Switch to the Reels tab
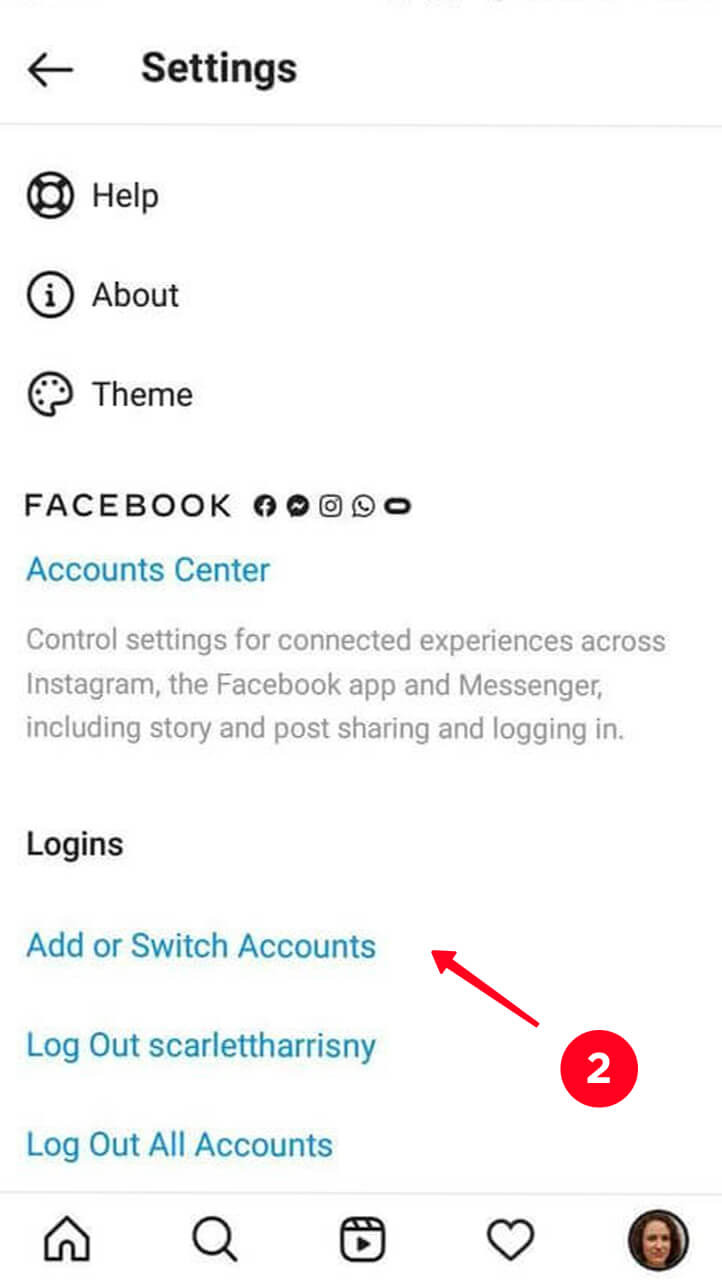 (362, 1240)
